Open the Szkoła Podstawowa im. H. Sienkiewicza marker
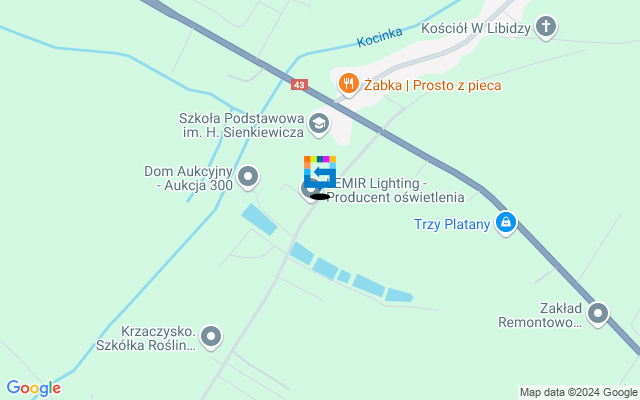The width and height of the screenshot is (640, 400). (319, 124)
